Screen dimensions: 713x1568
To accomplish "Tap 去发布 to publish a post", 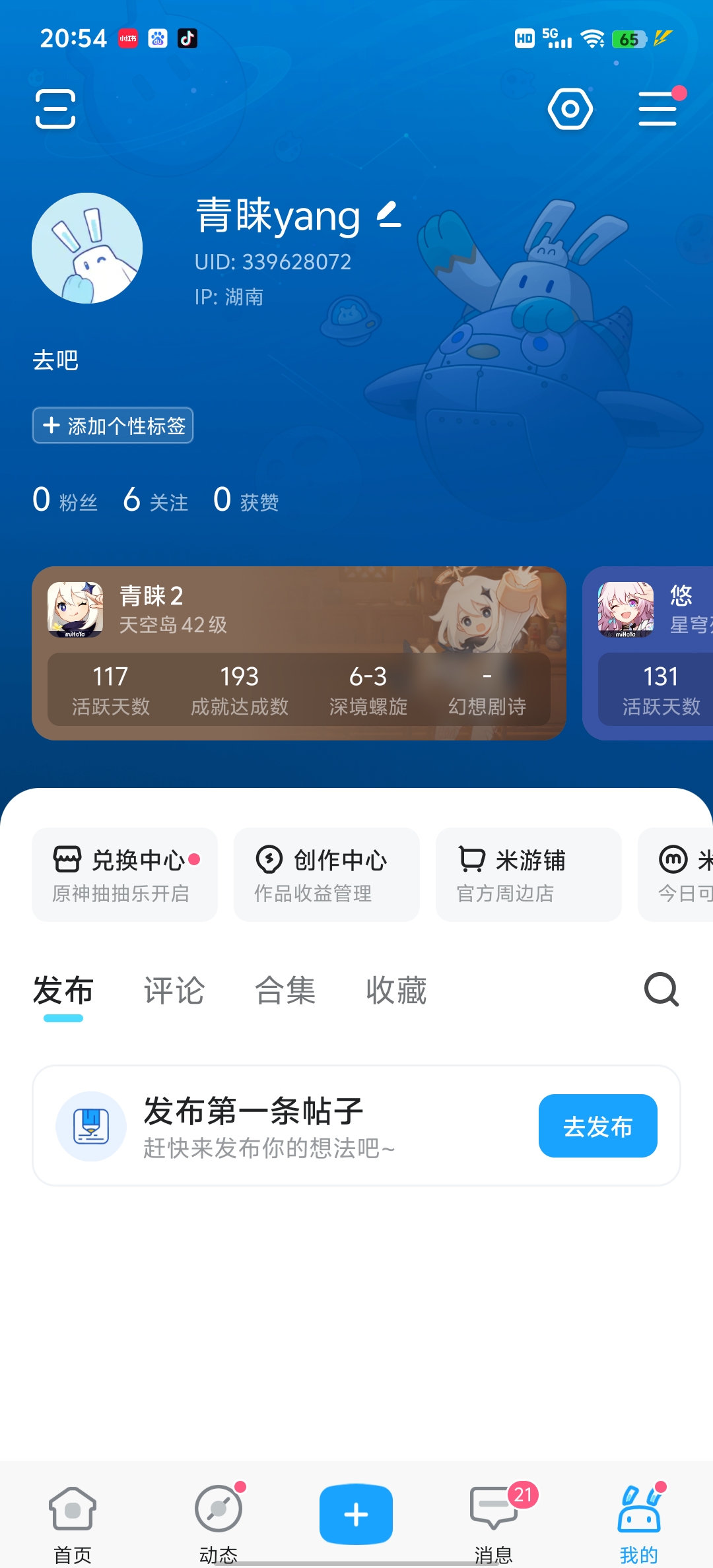I will [597, 1125].
